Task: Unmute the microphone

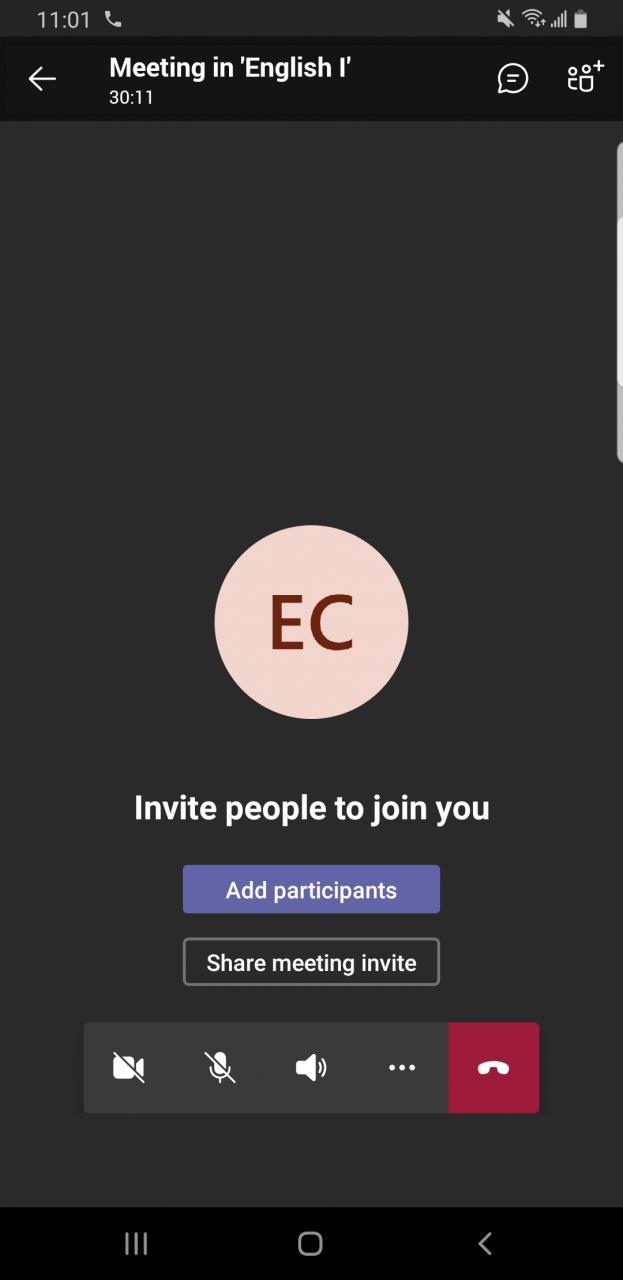Action: click(x=220, y=1067)
